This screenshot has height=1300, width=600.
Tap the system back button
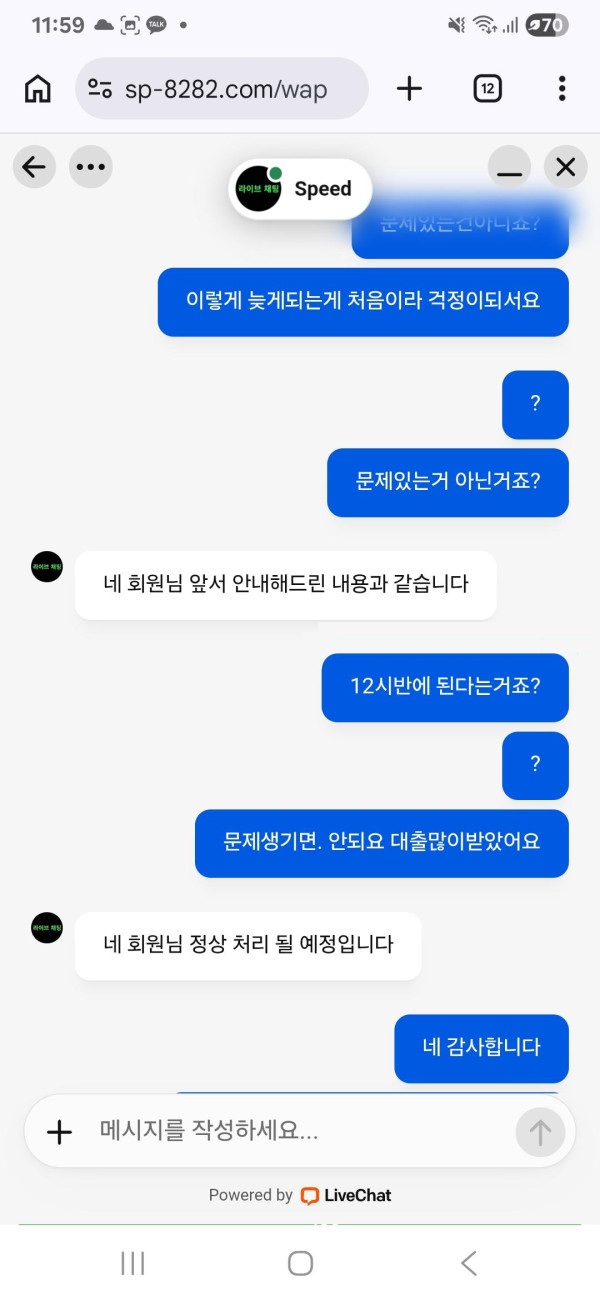pyautogui.click(x=468, y=1263)
